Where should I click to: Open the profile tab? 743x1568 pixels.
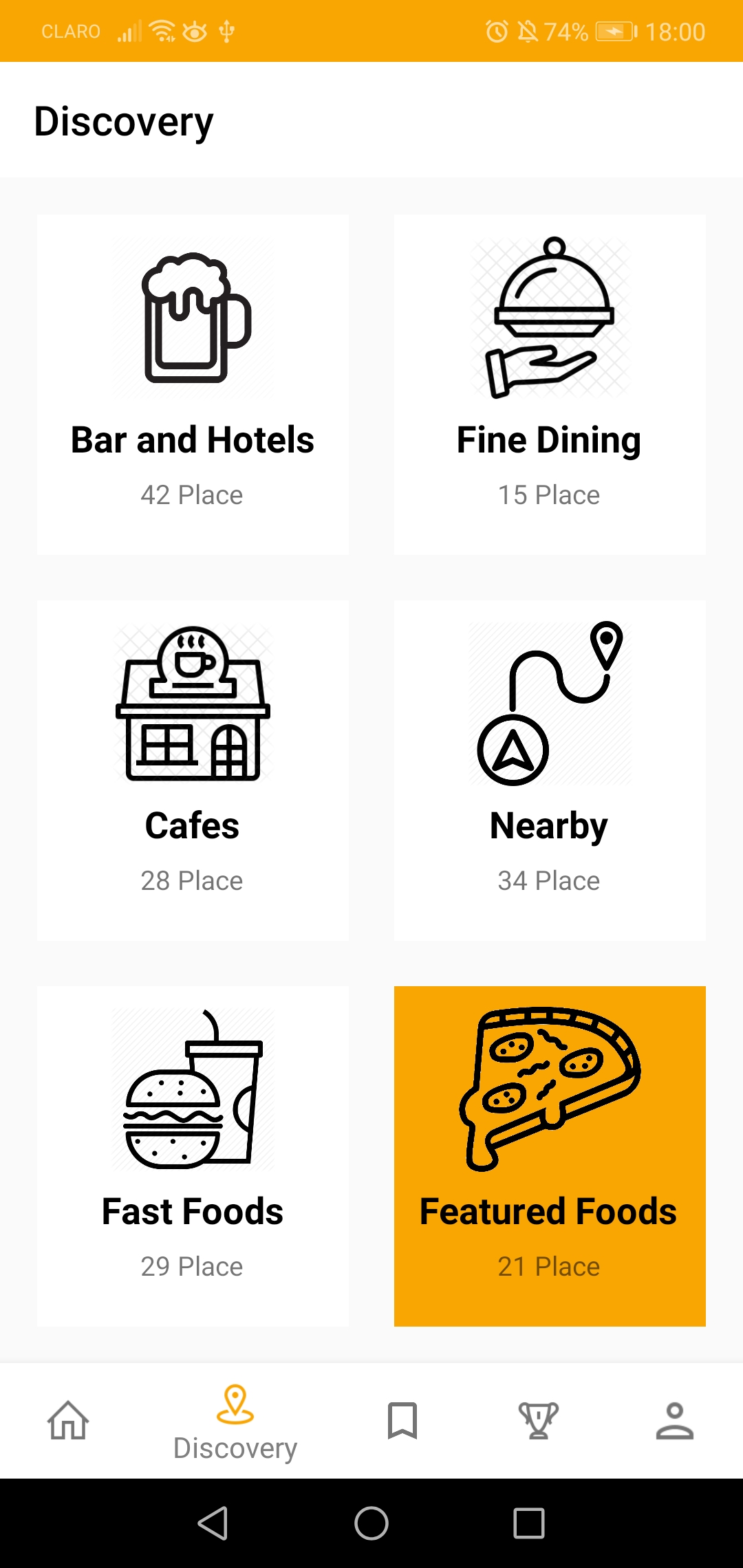[x=674, y=1420]
